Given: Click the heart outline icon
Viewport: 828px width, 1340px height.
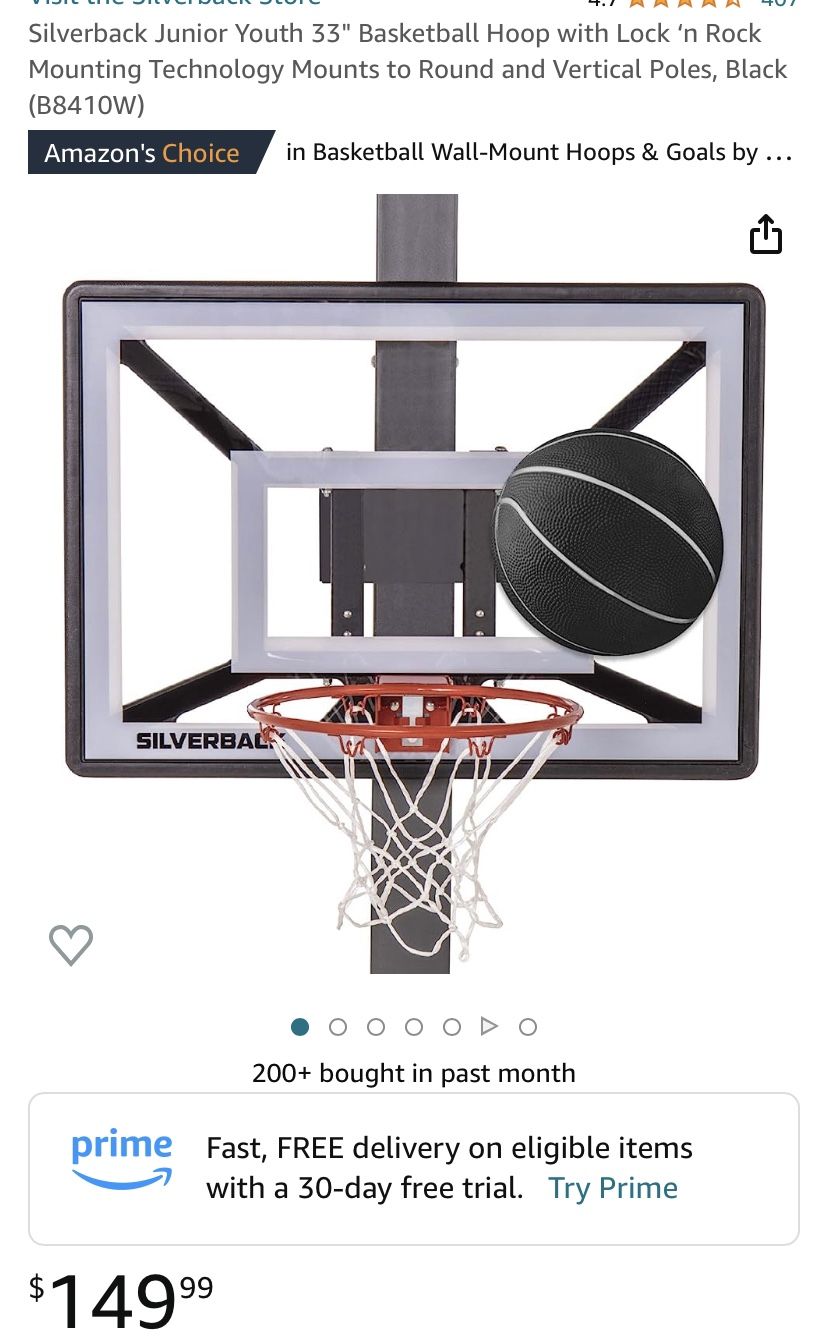Looking at the screenshot, I should click(70, 944).
